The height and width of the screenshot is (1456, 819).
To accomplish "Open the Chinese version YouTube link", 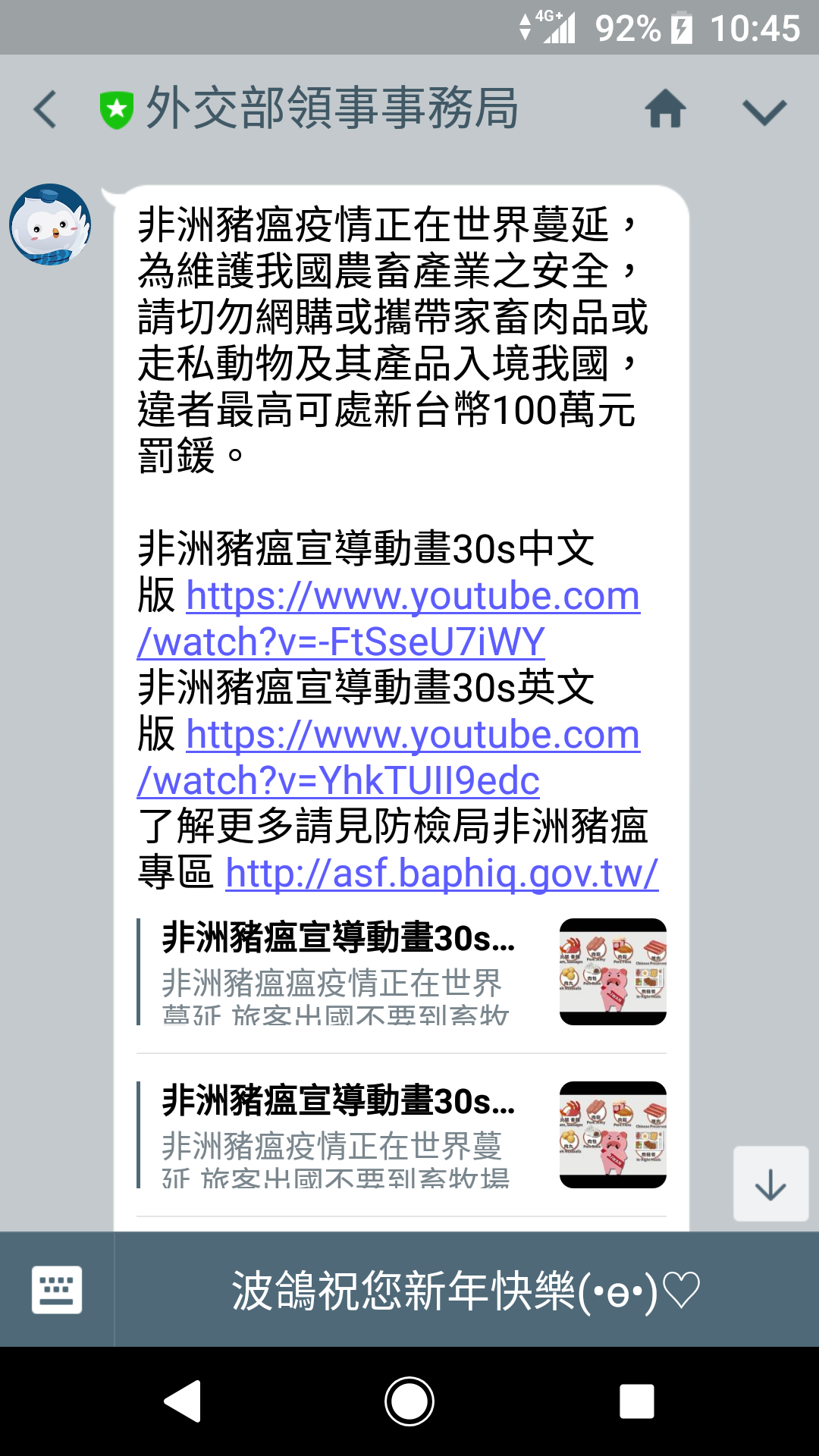I will point(389,619).
